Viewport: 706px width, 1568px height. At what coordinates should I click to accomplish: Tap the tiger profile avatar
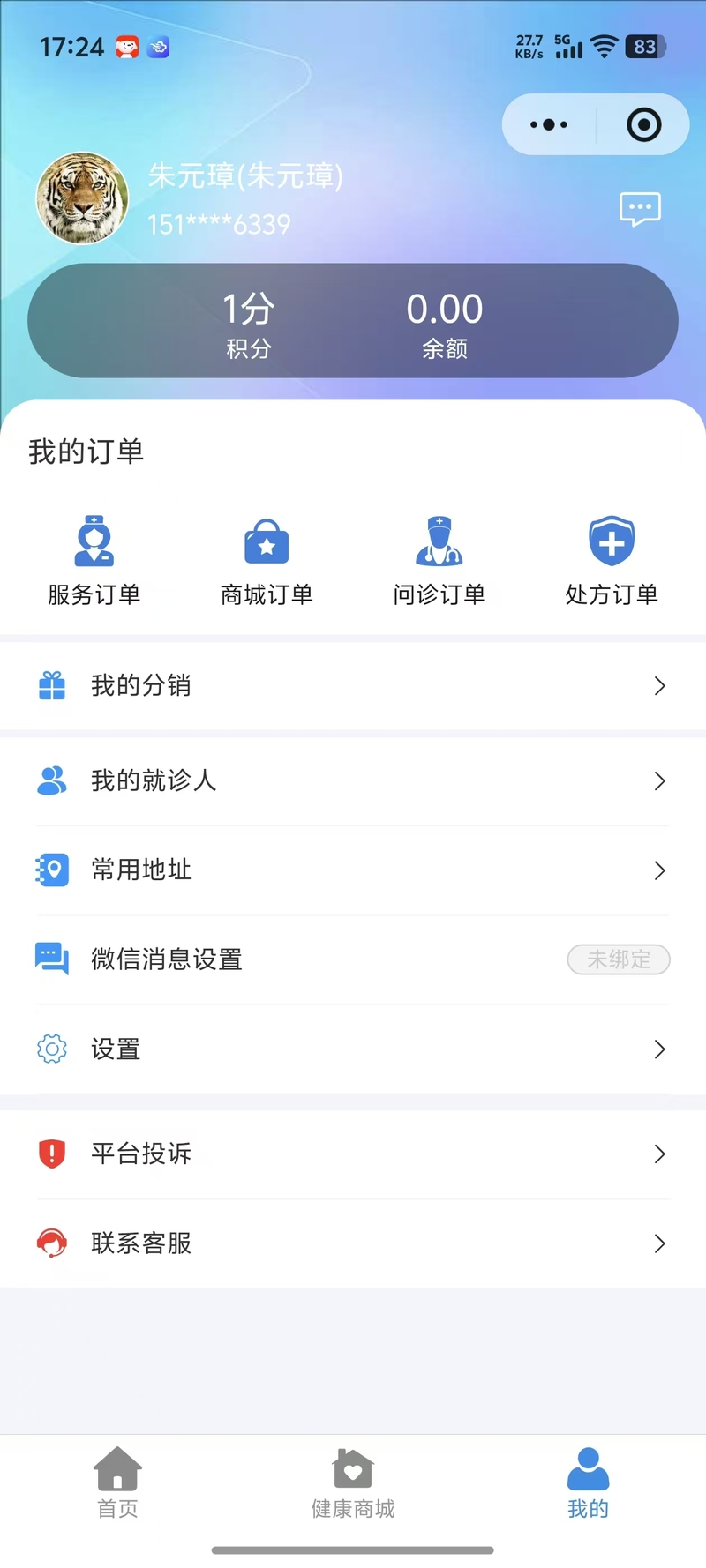tap(82, 198)
